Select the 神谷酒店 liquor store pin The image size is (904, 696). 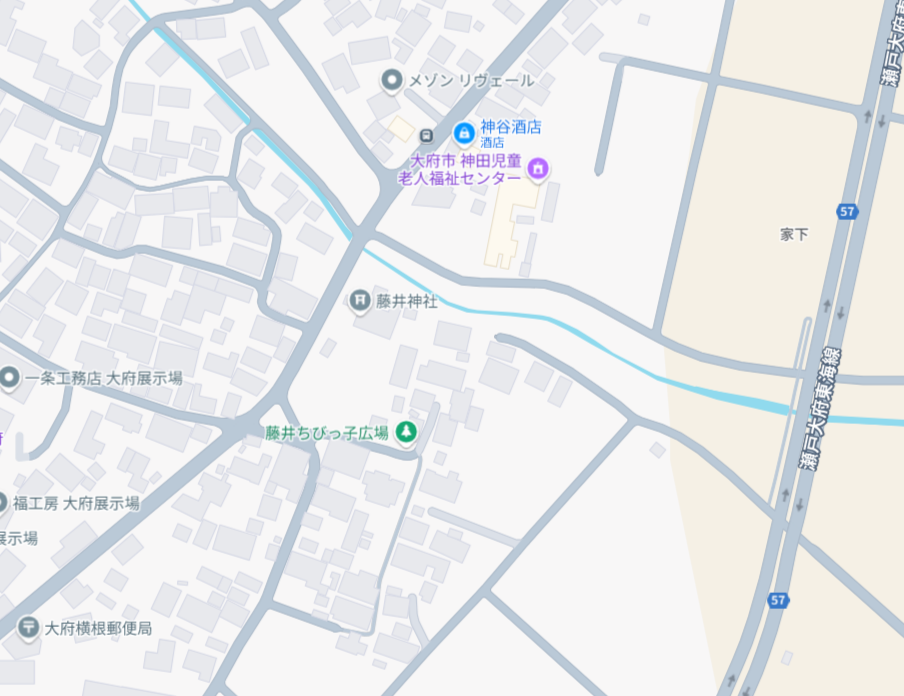464,132
